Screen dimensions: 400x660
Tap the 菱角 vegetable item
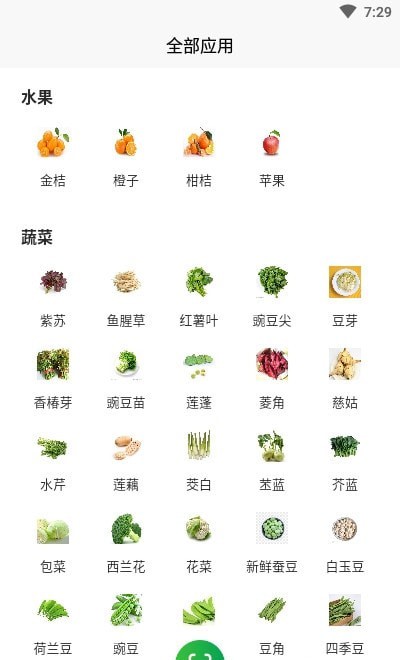click(x=272, y=379)
